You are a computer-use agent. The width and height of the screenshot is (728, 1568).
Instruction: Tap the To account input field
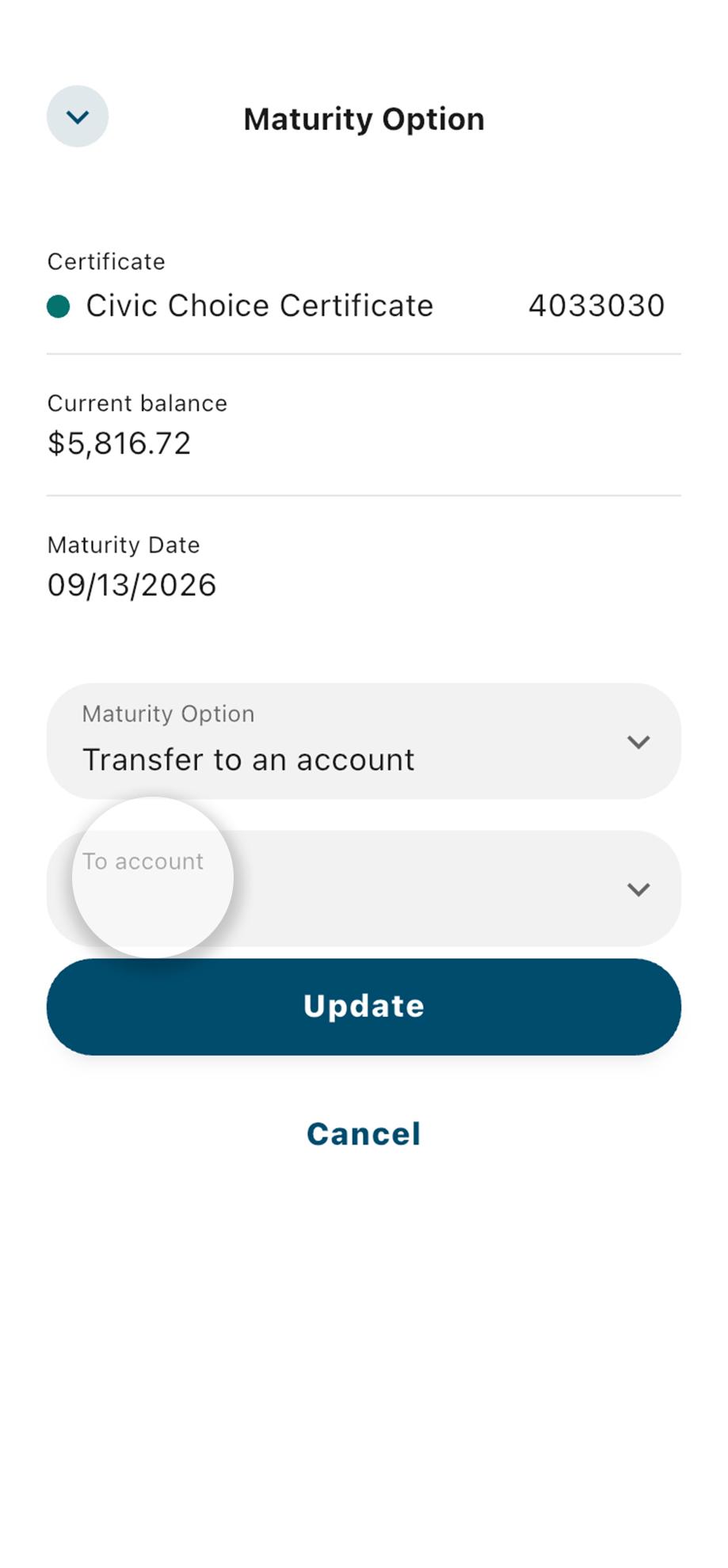[x=364, y=889]
